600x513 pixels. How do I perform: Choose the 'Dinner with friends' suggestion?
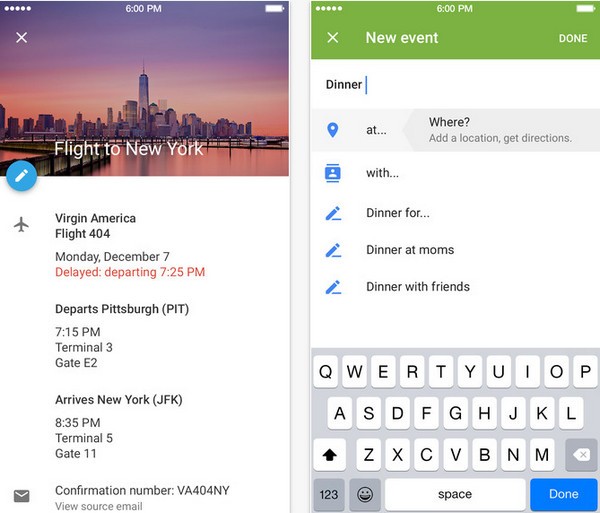point(417,287)
